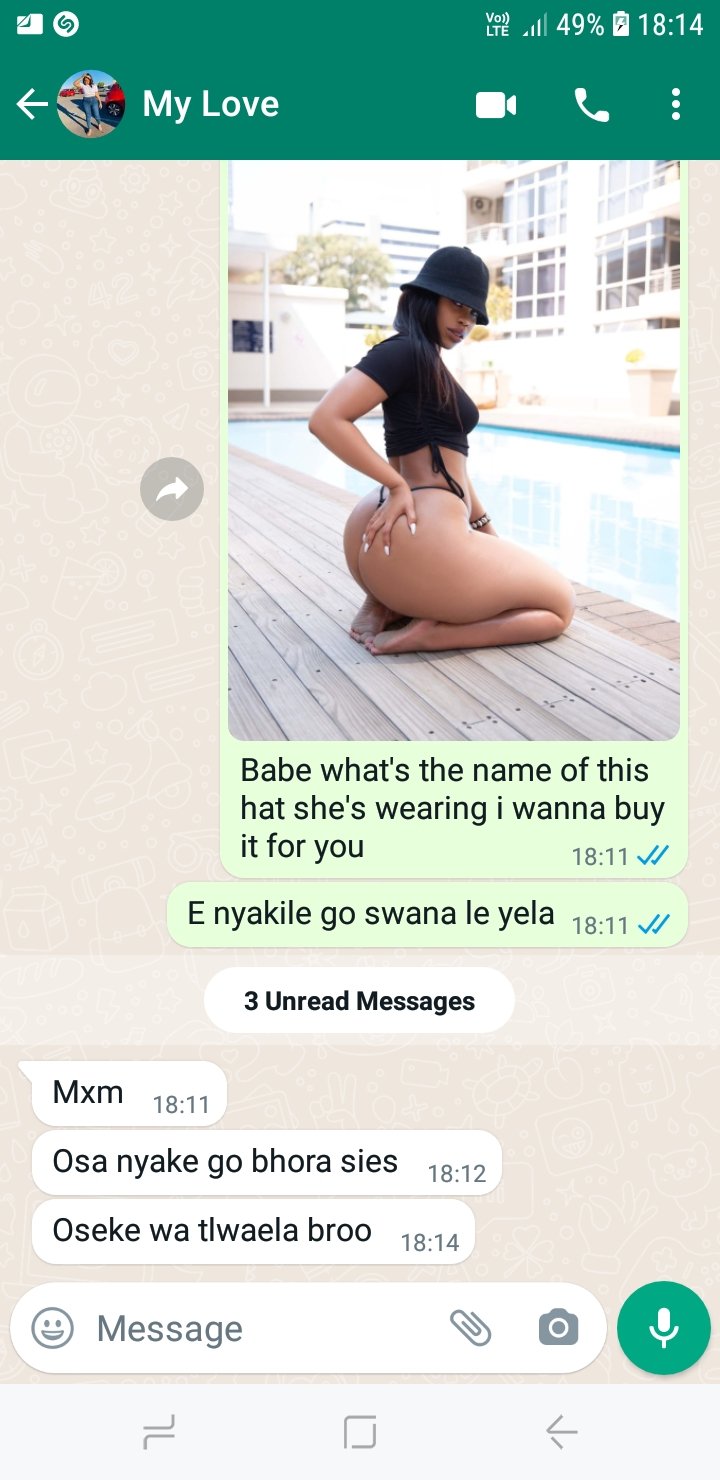
Task: Focus the Message text field
Action: click(x=260, y=1328)
